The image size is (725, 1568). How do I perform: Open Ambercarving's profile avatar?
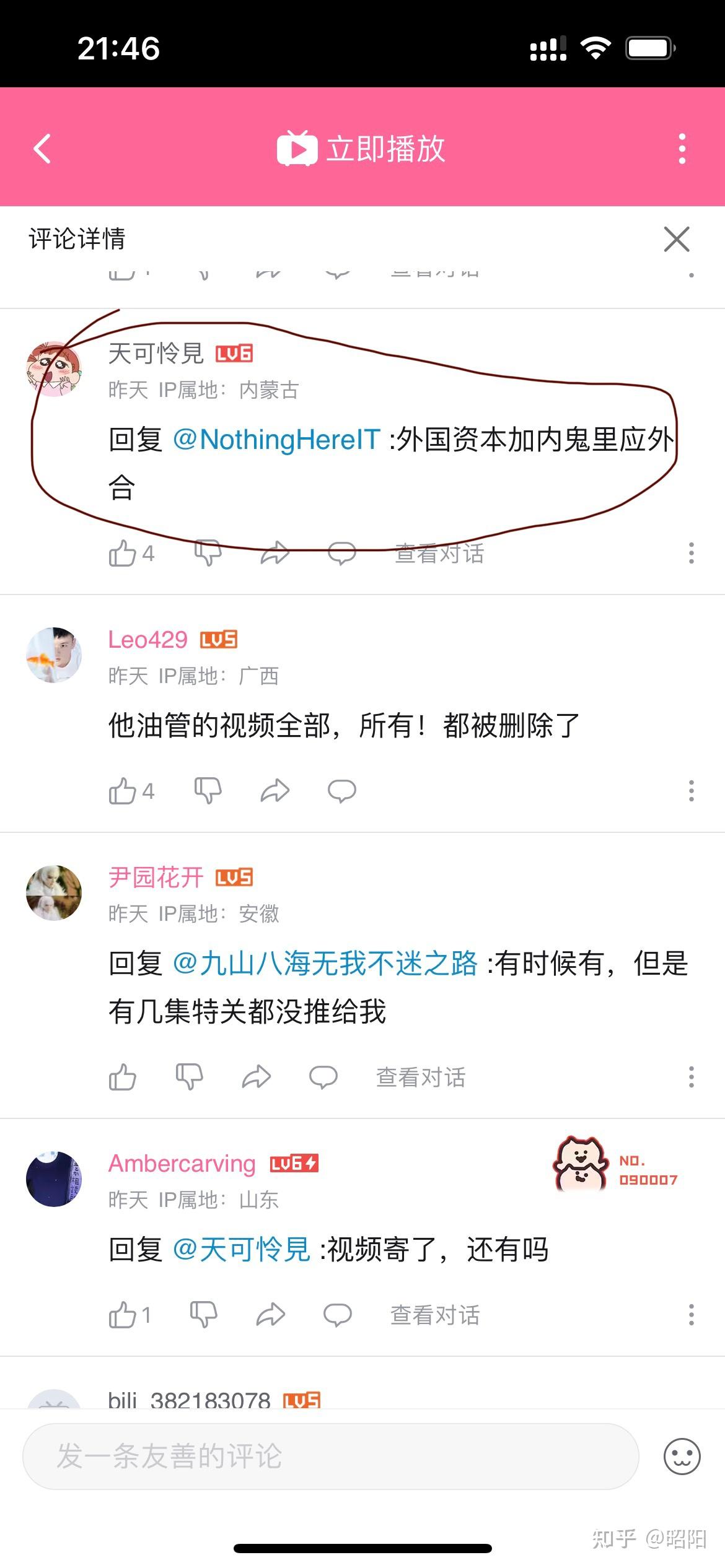coord(54,1178)
